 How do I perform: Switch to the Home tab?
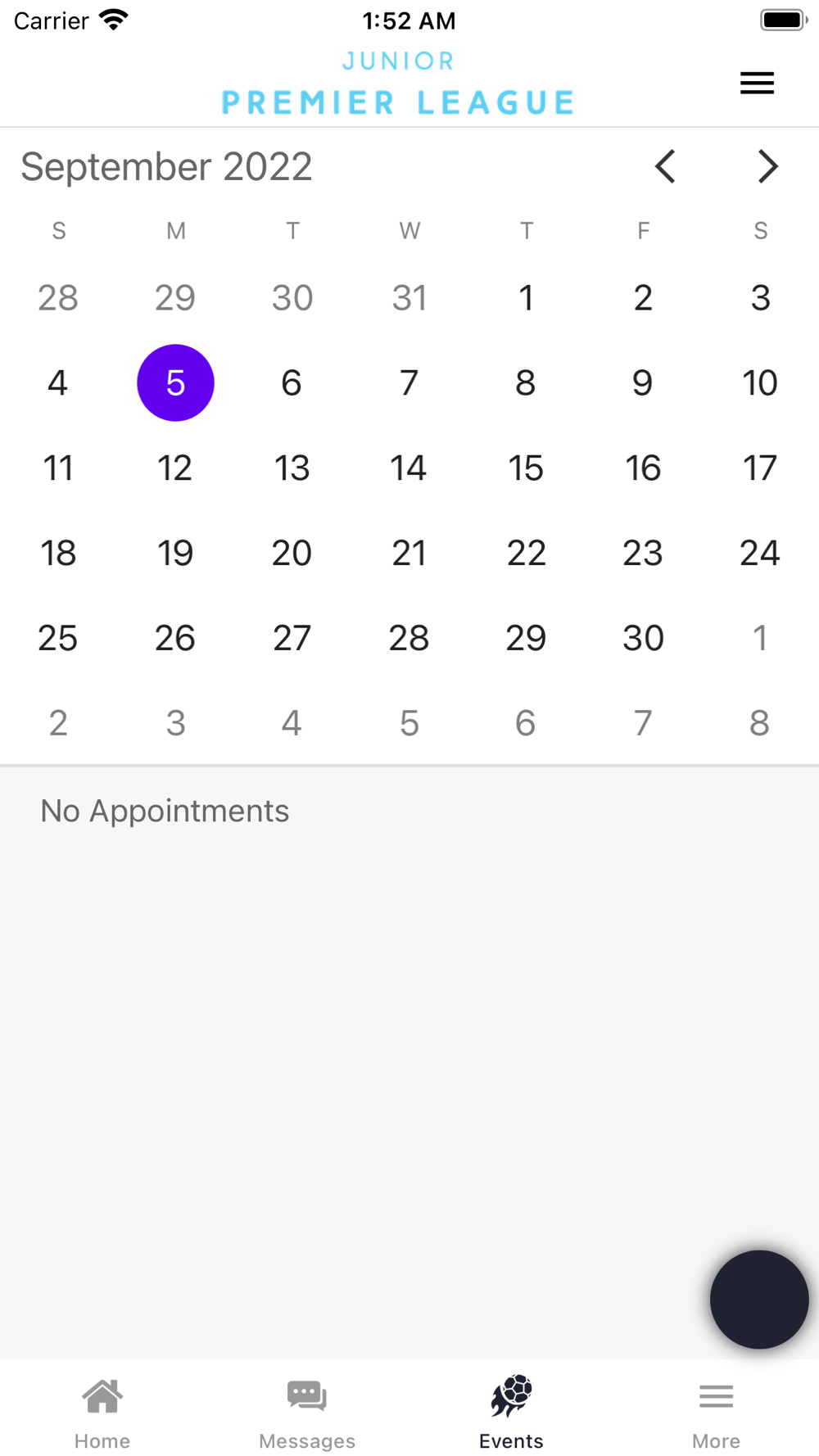(102, 1413)
